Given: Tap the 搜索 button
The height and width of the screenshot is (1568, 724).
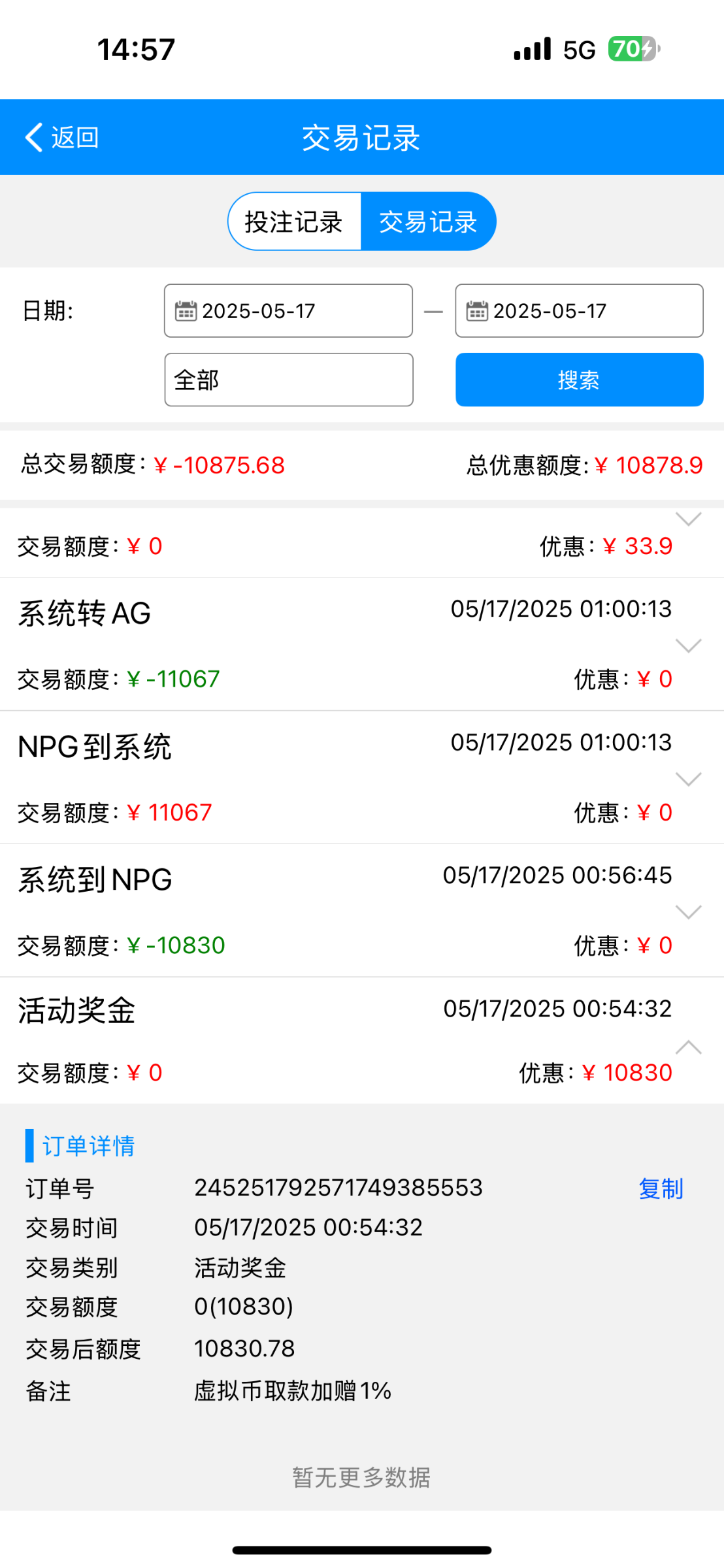Looking at the screenshot, I should pos(579,380).
